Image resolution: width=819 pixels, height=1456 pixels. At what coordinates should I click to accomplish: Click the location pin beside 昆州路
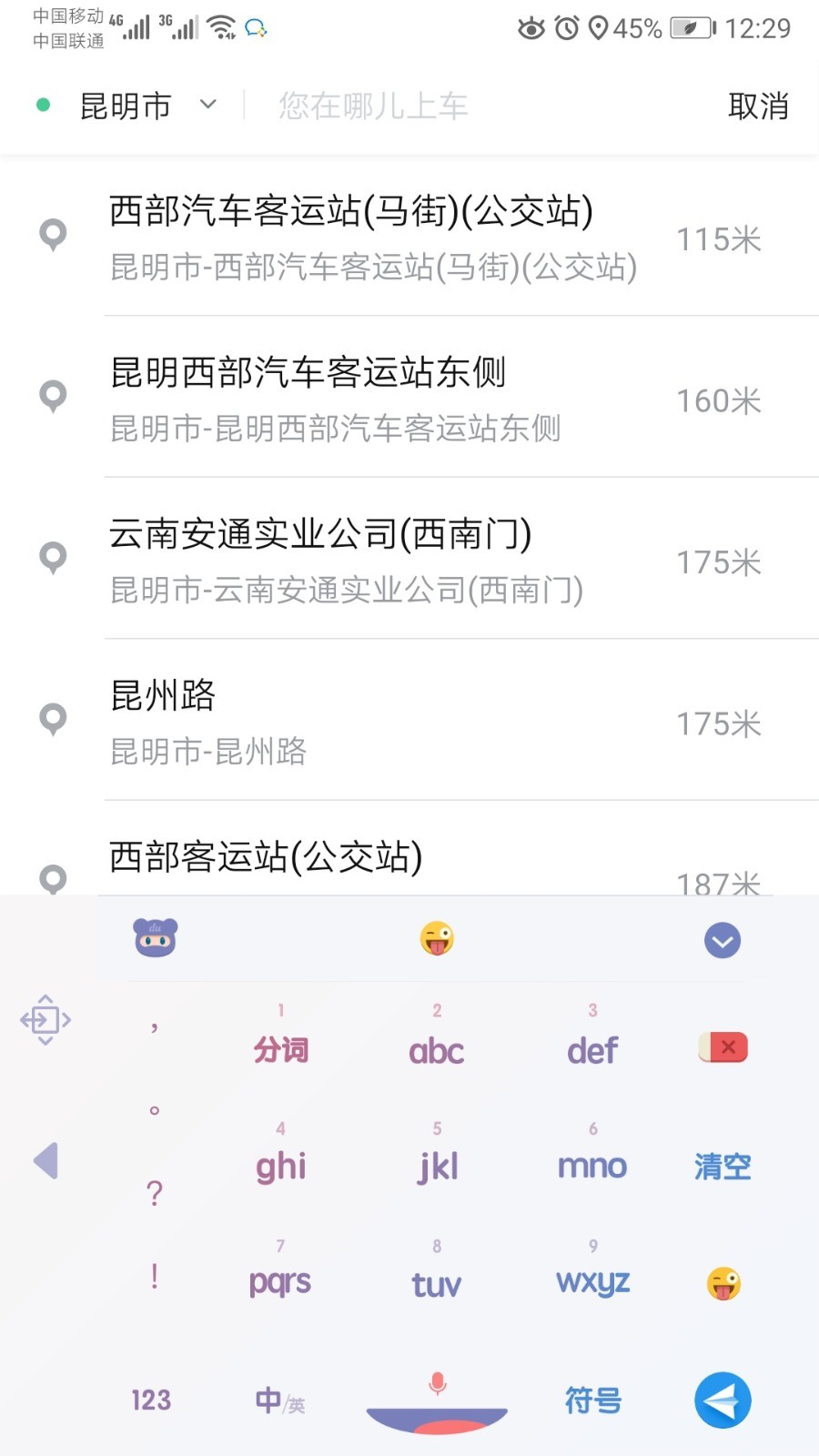(52, 719)
